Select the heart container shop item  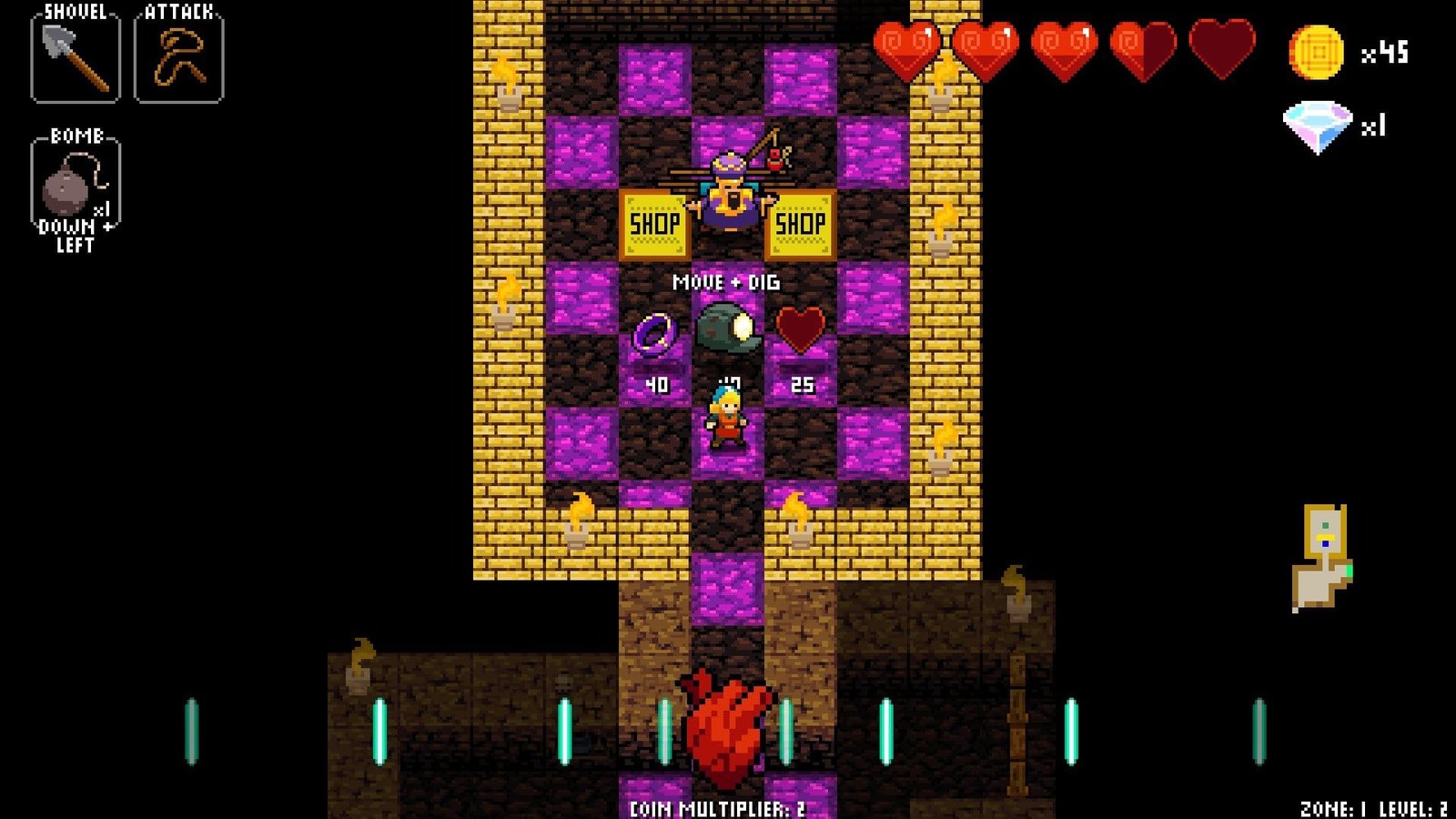[x=800, y=329]
